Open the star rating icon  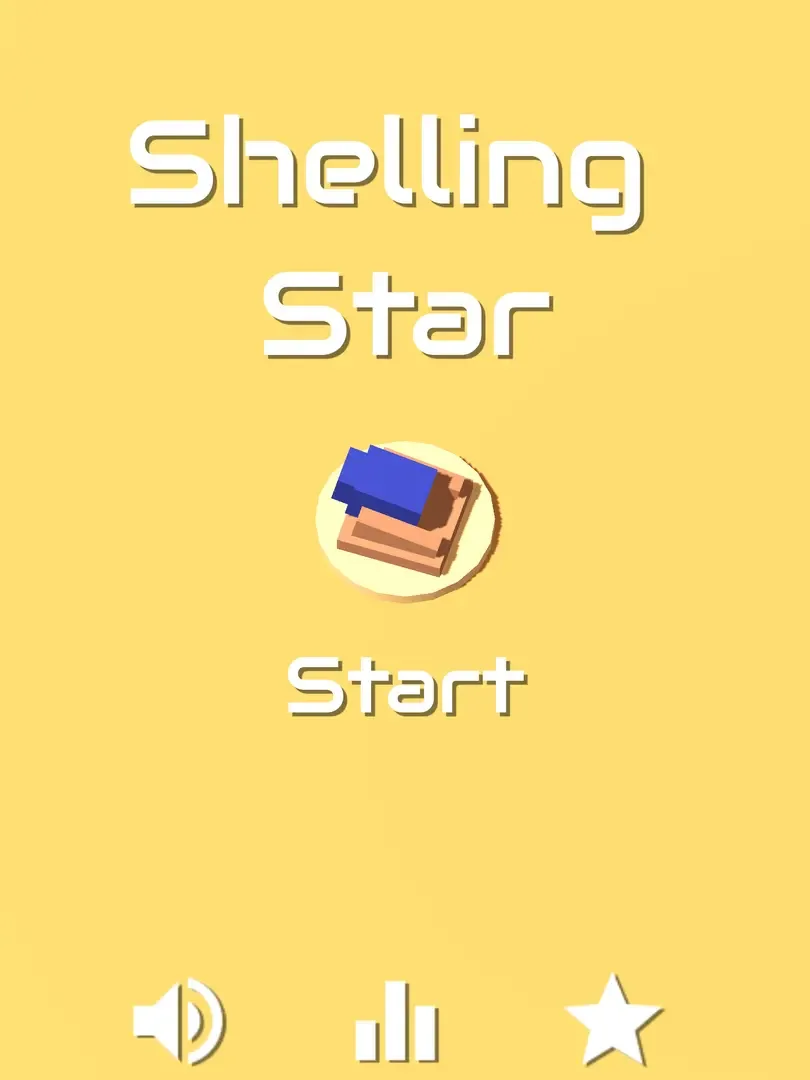tap(613, 1020)
